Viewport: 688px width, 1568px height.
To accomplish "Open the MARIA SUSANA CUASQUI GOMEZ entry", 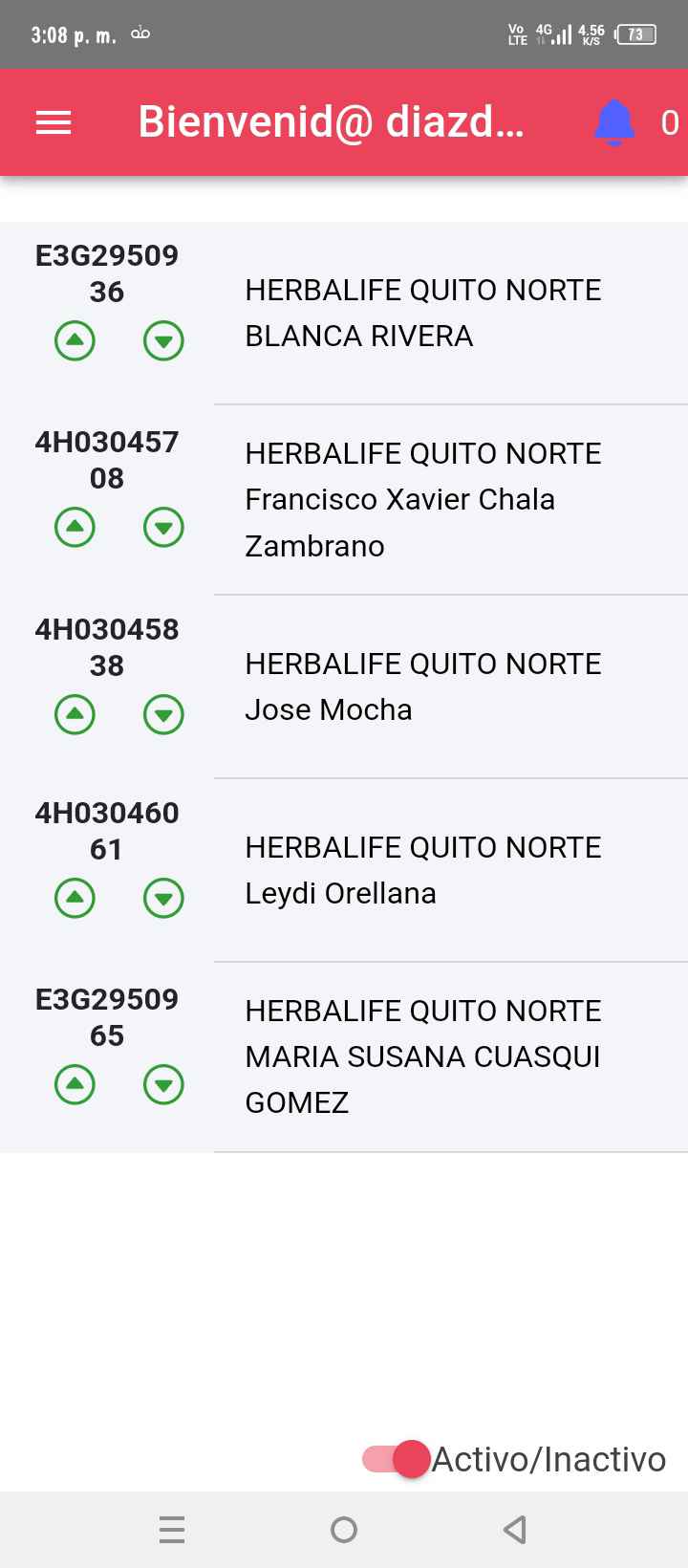I will pyautogui.click(x=422, y=1056).
